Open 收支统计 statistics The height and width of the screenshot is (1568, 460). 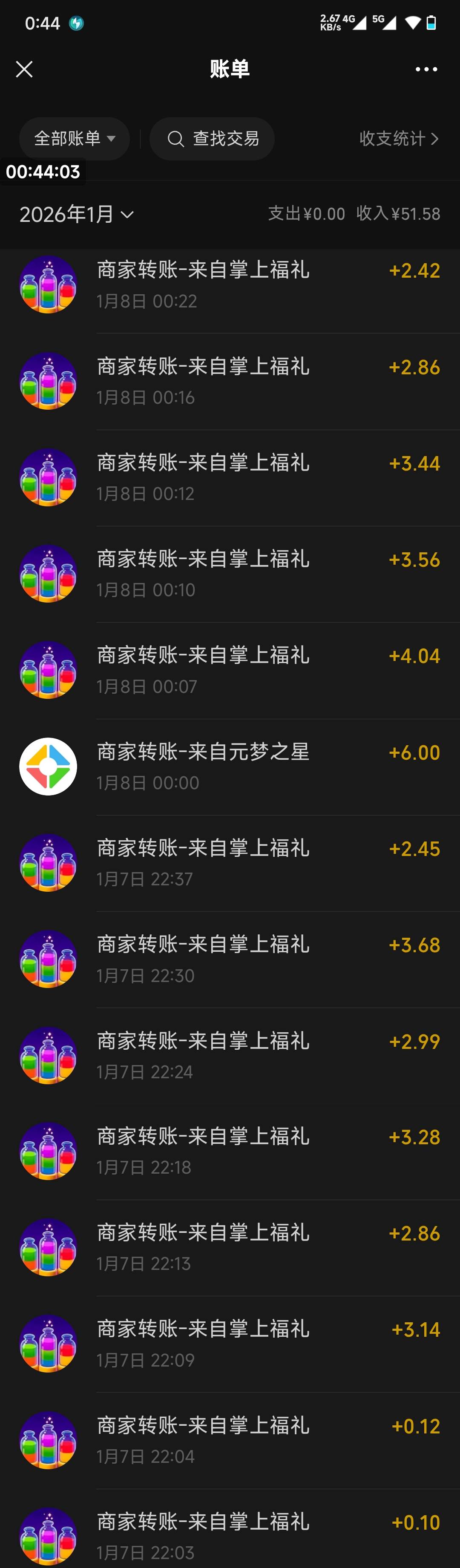399,139
